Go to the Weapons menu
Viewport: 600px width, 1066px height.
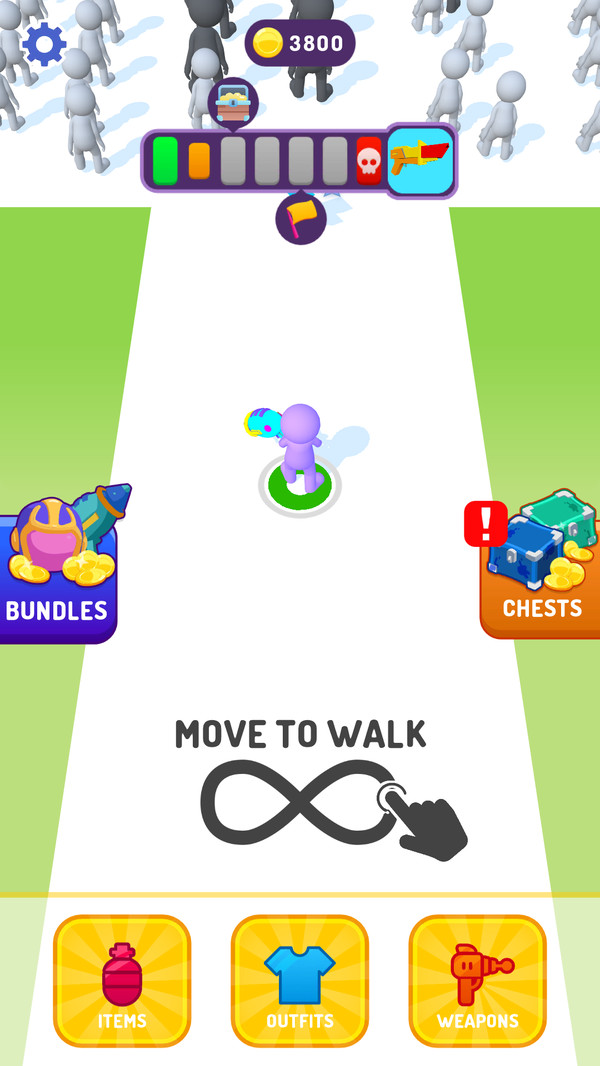coord(478,982)
